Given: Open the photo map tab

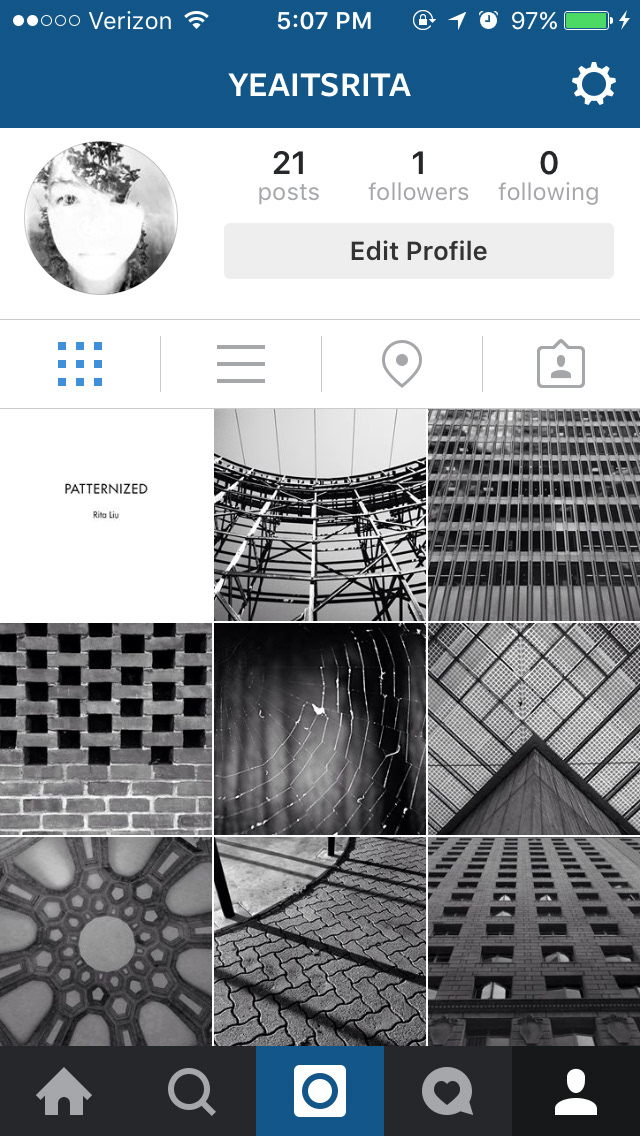Looking at the screenshot, I should pos(401,364).
